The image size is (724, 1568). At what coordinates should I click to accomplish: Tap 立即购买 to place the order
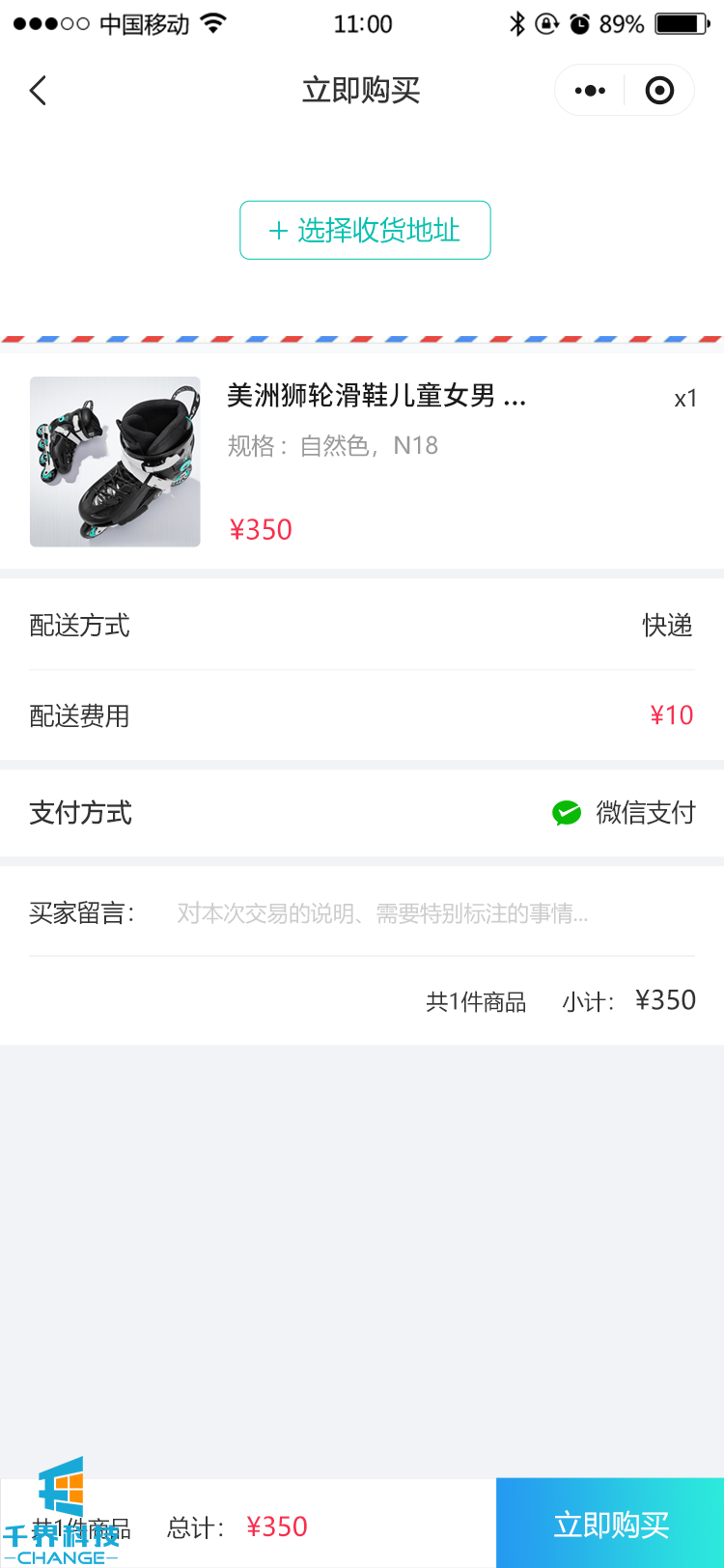click(610, 1525)
